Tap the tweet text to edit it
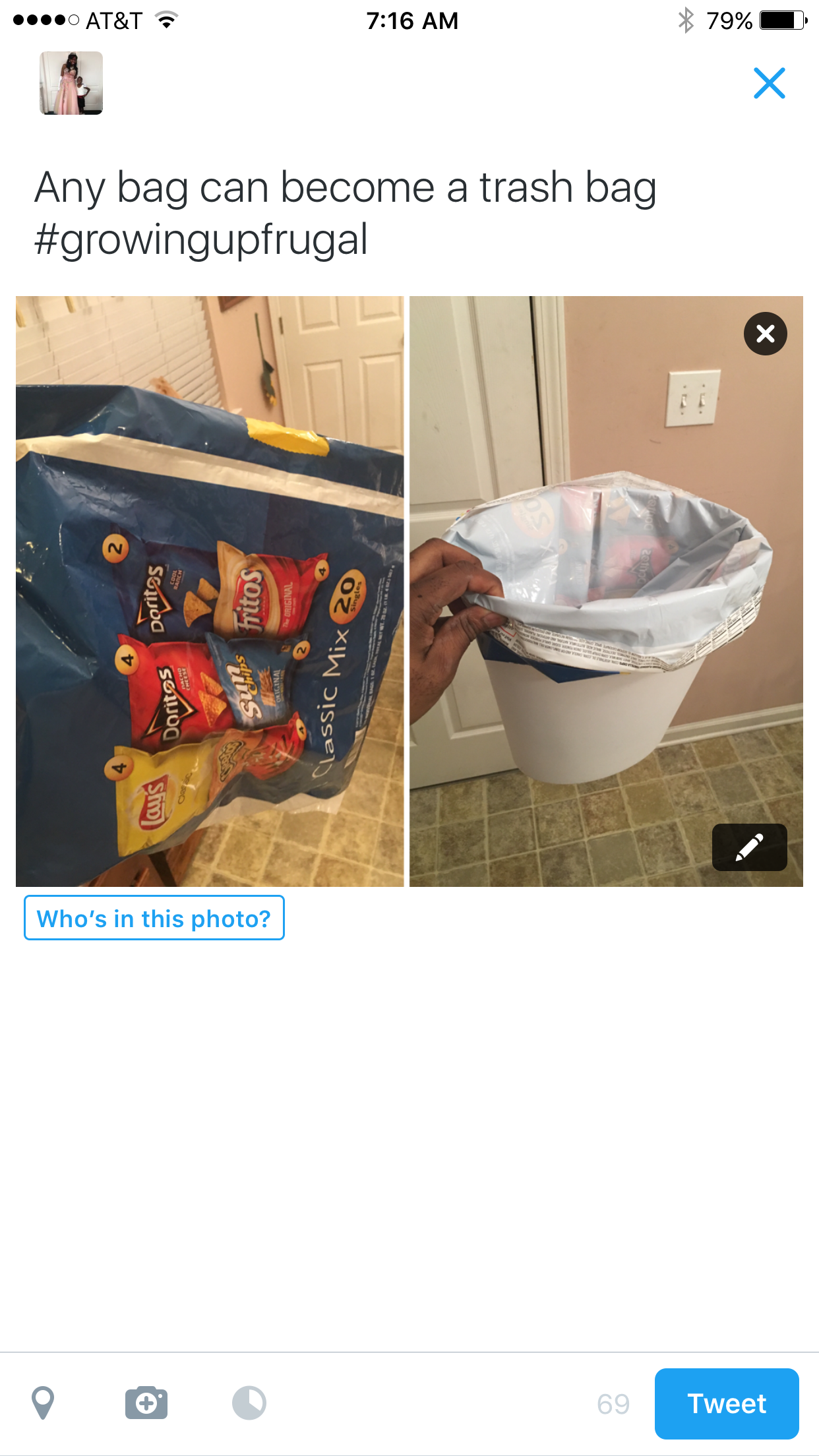This screenshot has height=1456, width=819. coord(345,213)
